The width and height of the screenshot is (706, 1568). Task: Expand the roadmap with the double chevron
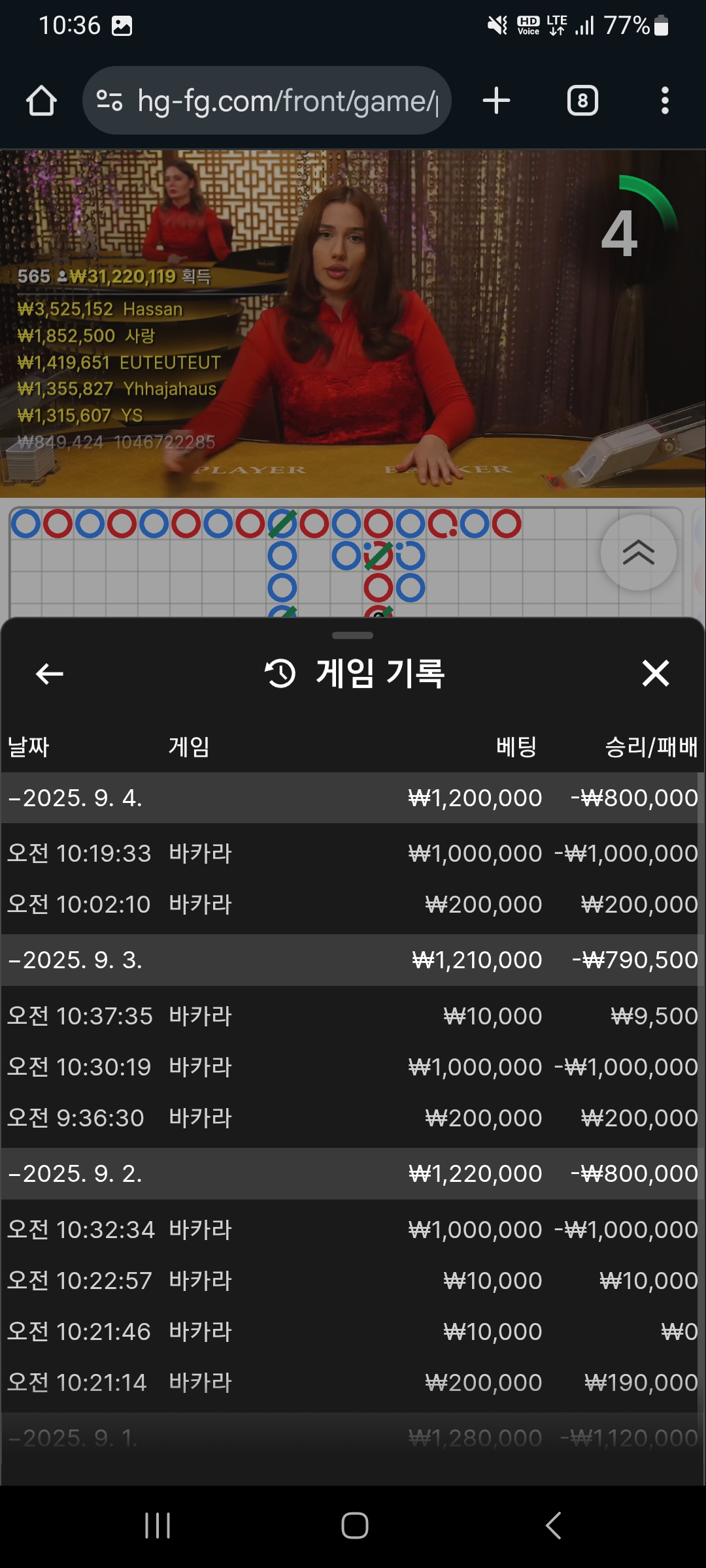pyautogui.click(x=638, y=553)
